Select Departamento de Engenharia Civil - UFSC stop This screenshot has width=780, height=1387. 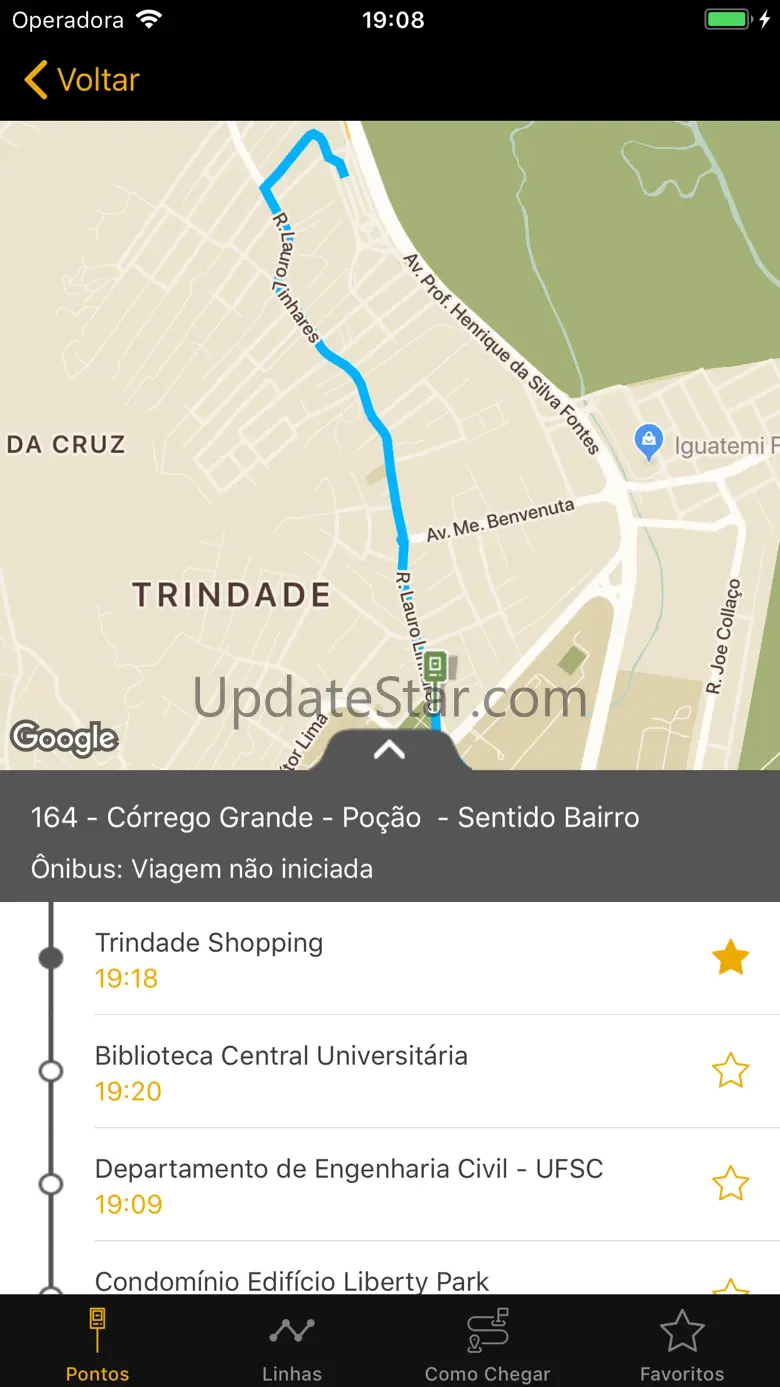(390, 1185)
